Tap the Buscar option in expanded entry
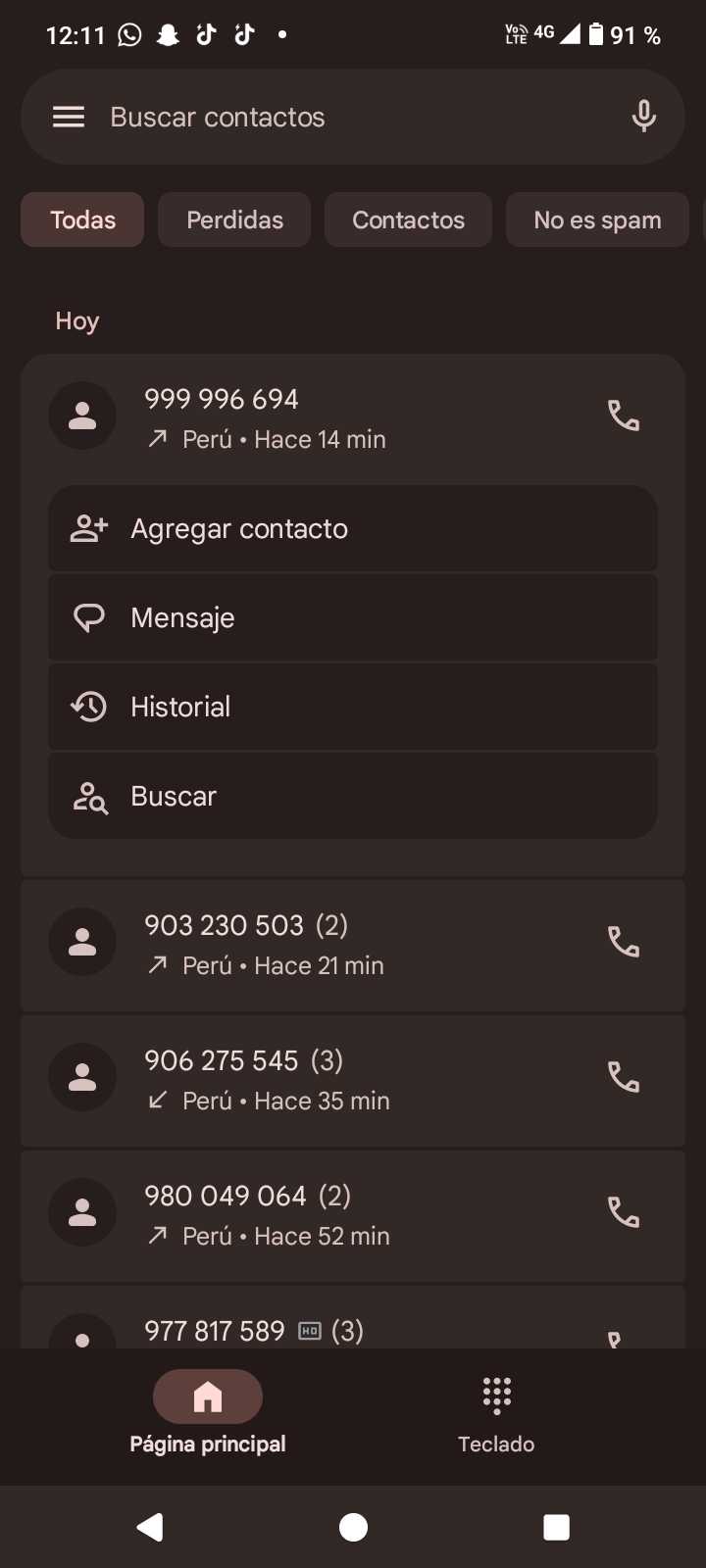Screen dimensions: 706x1568 (x=353, y=796)
